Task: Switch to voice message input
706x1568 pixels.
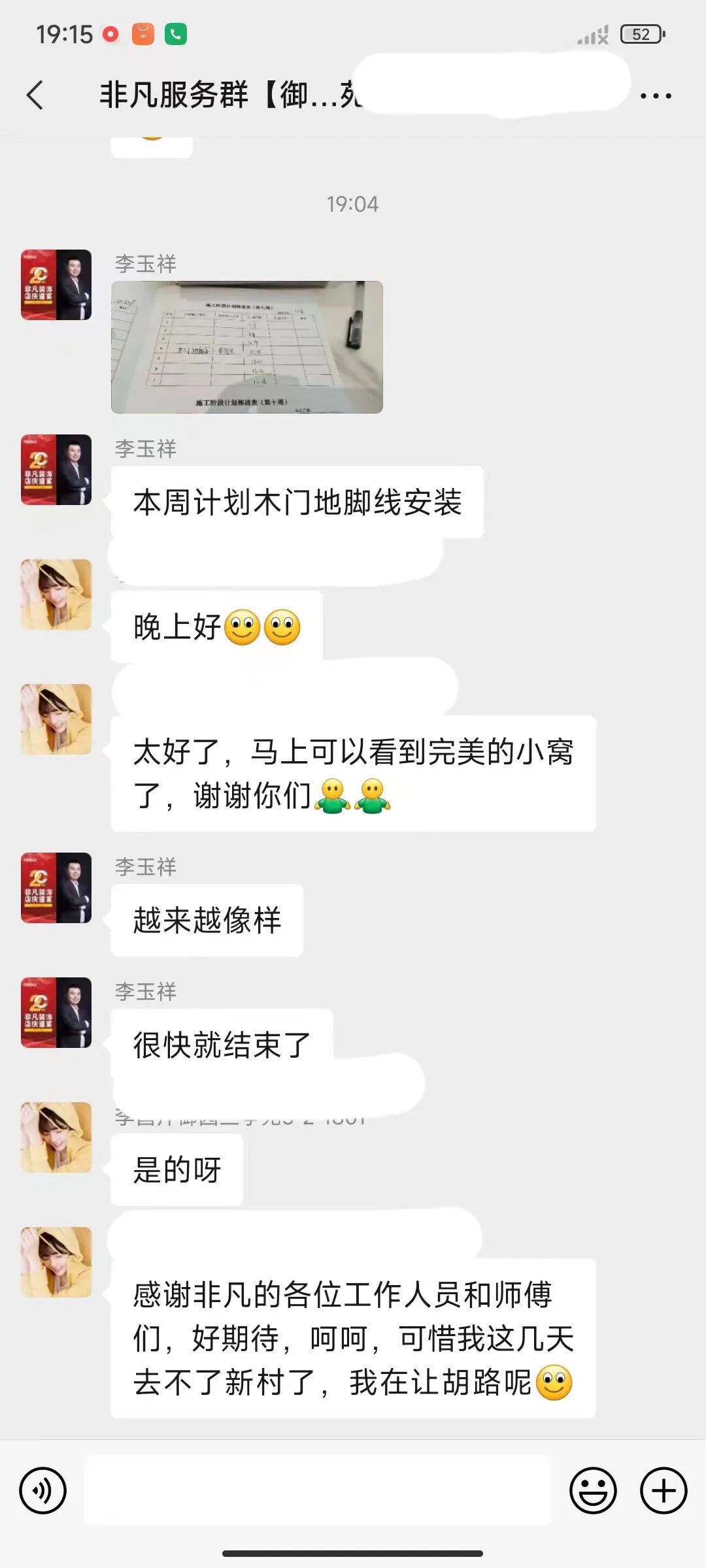Action: click(43, 1491)
